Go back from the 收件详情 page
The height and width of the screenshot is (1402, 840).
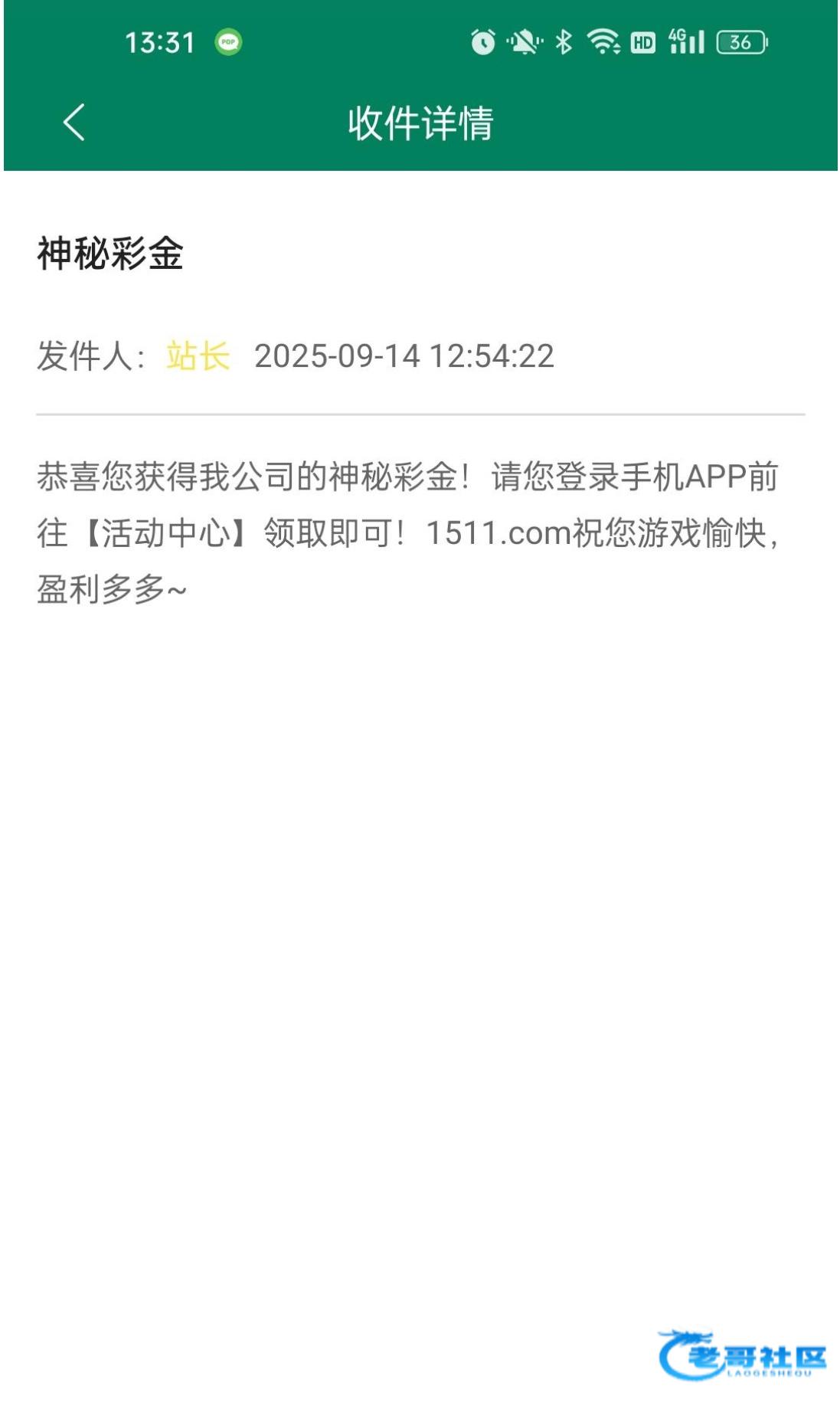[x=74, y=123]
